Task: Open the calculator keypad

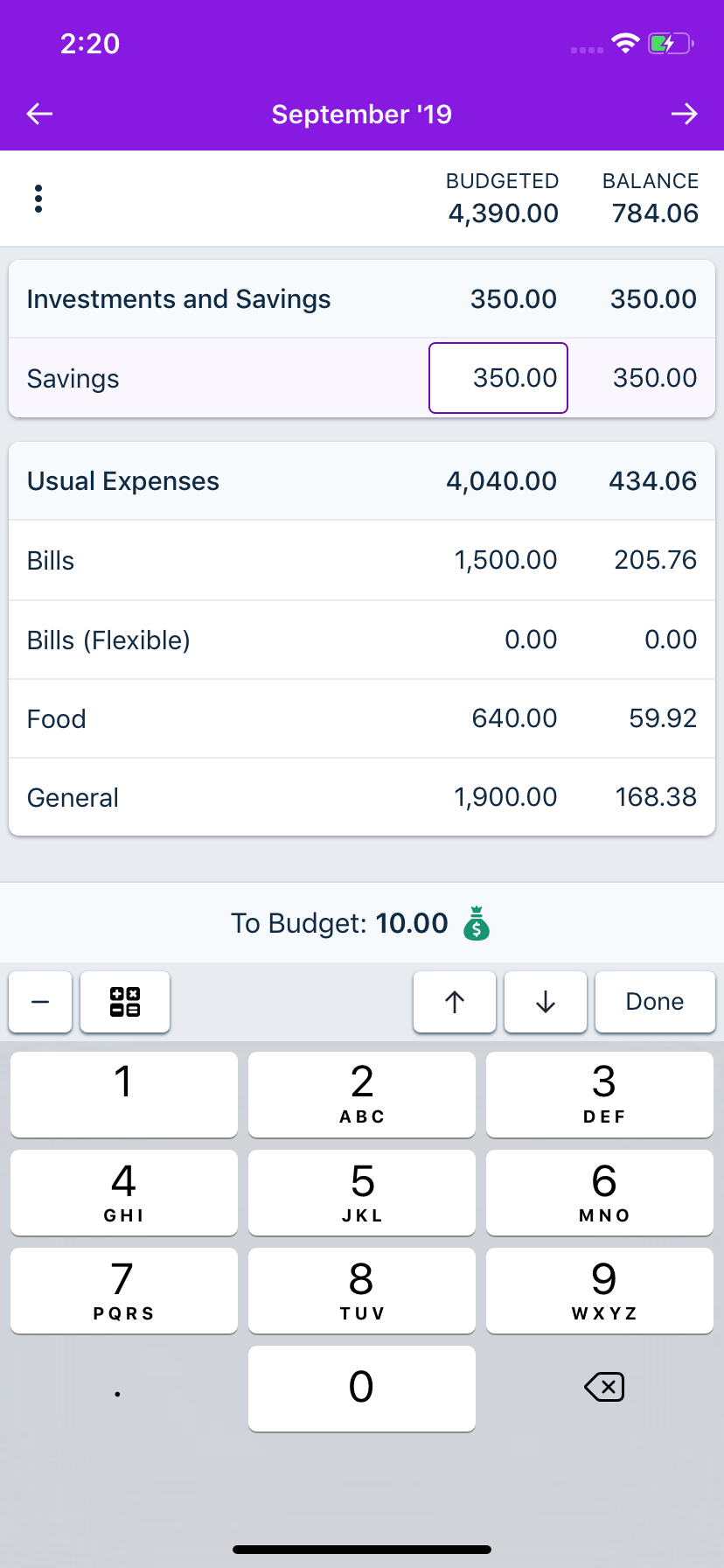Action: point(125,1002)
